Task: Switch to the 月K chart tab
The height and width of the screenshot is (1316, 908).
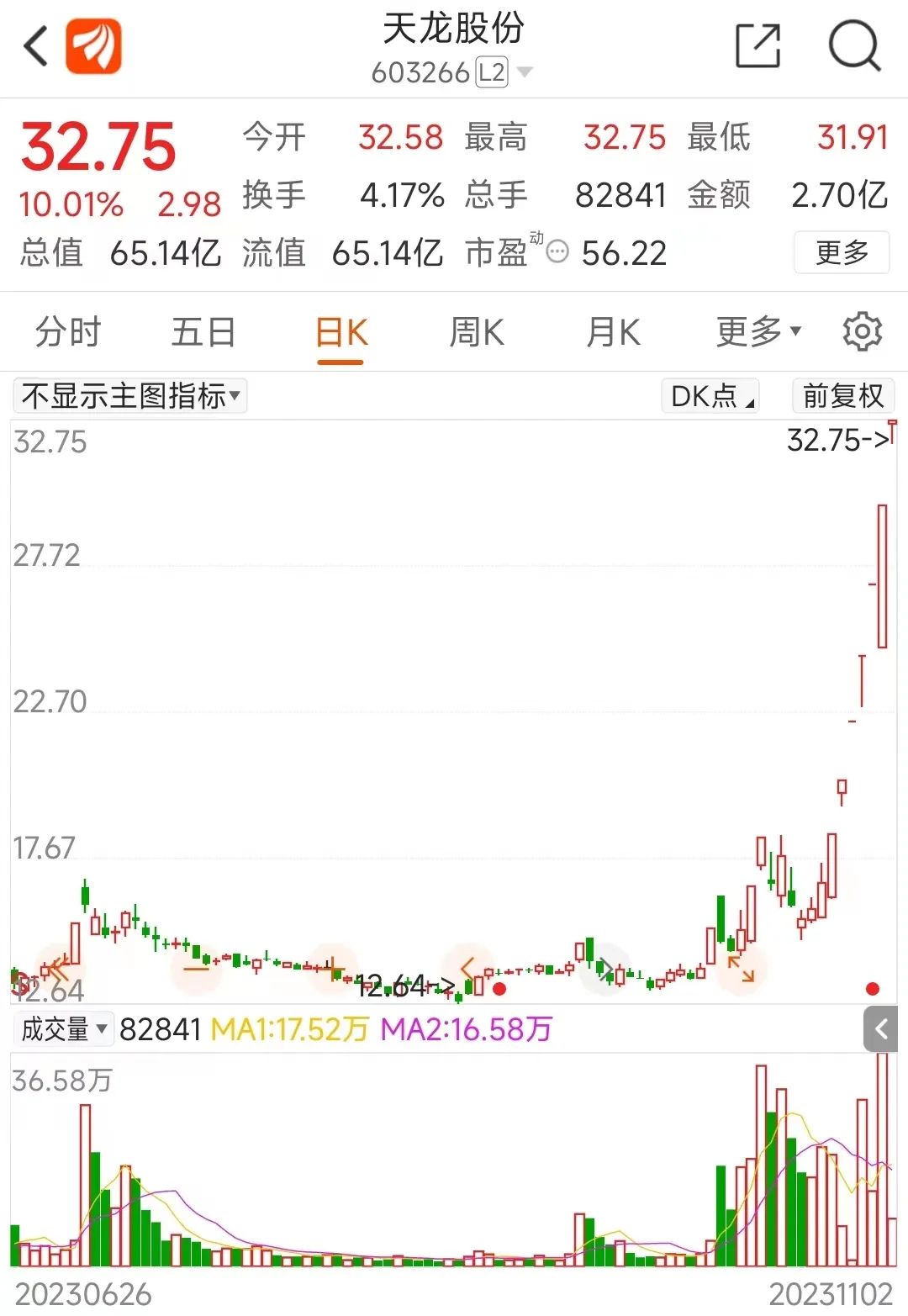Action: (x=613, y=332)
